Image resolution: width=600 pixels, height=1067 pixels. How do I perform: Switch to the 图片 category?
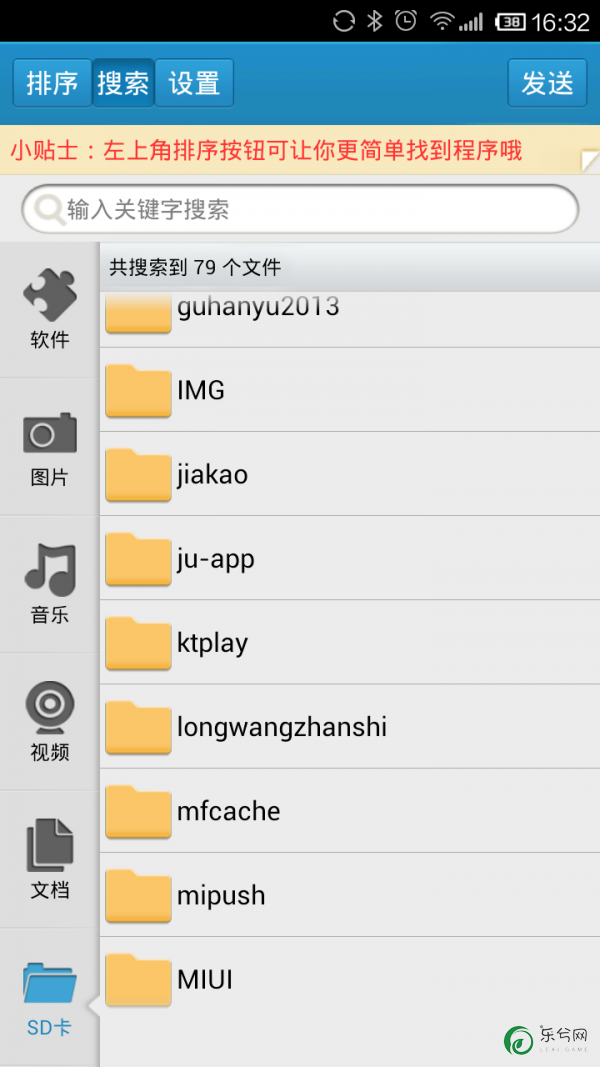(50, 447)
